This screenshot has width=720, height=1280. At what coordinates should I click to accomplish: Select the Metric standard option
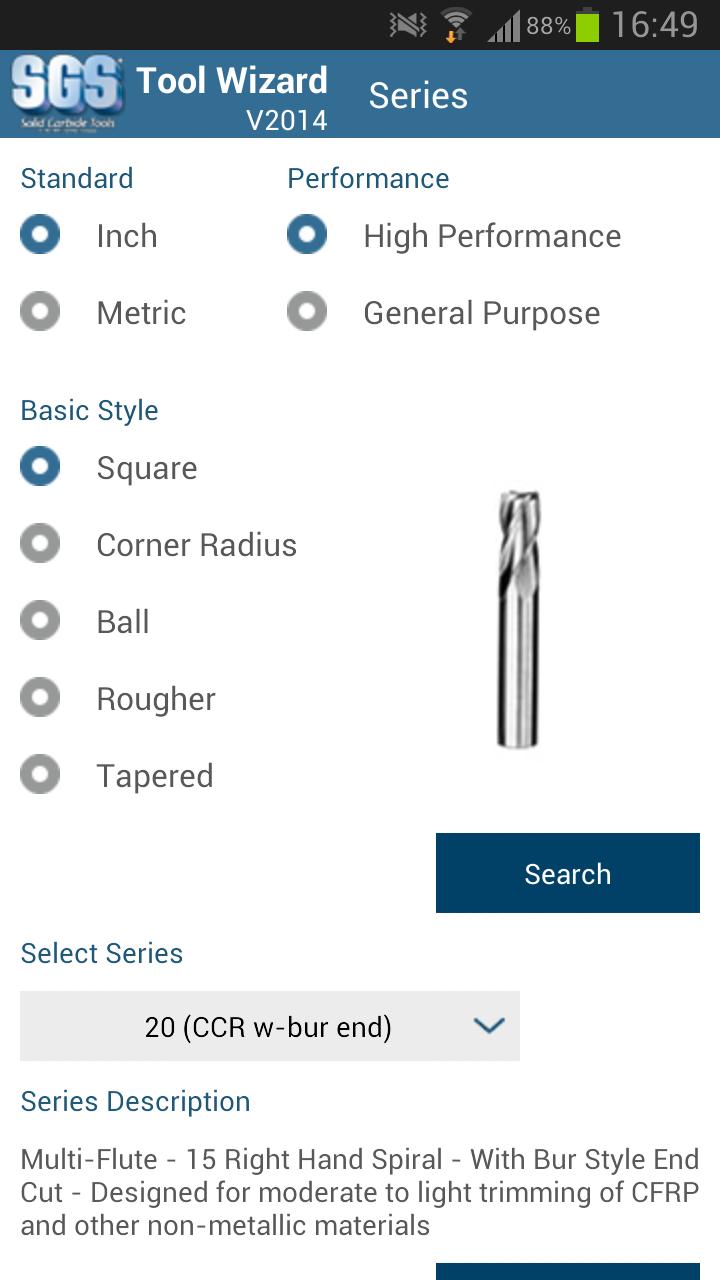click(40, 313)
